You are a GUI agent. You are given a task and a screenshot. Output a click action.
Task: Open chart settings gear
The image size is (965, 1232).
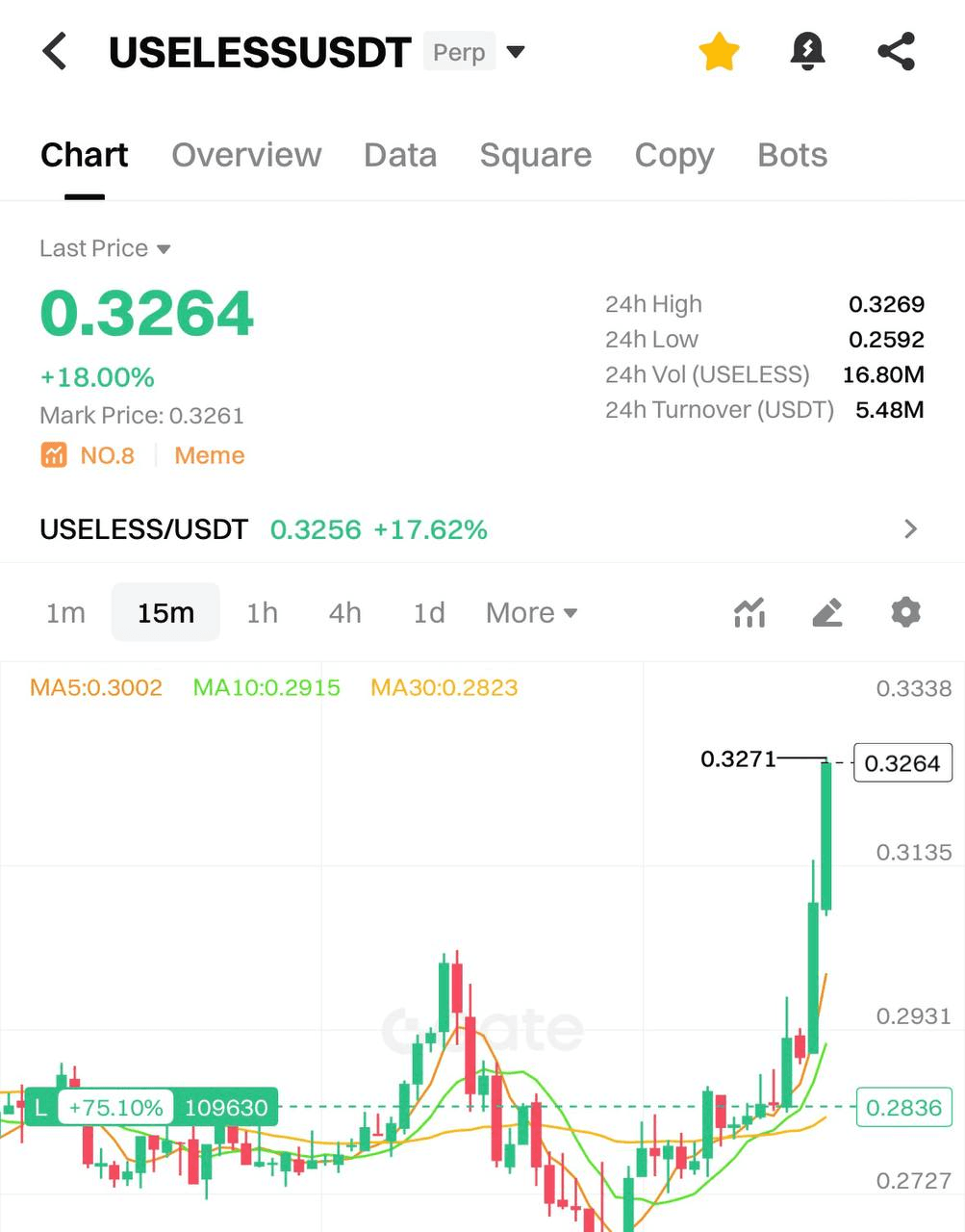coord(905,612)
